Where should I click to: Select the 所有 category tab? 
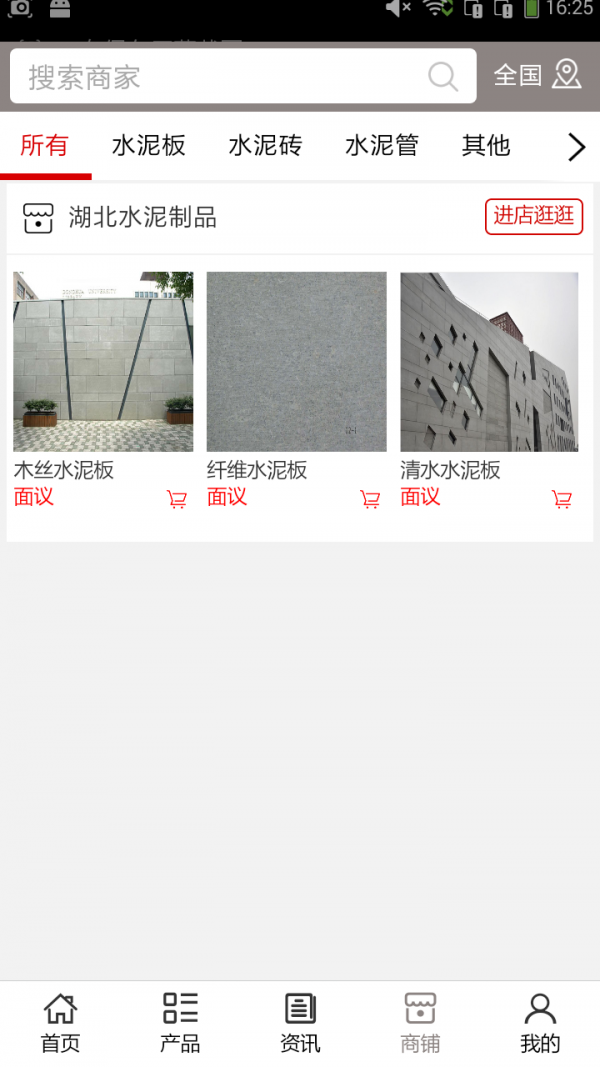[45, 146]
